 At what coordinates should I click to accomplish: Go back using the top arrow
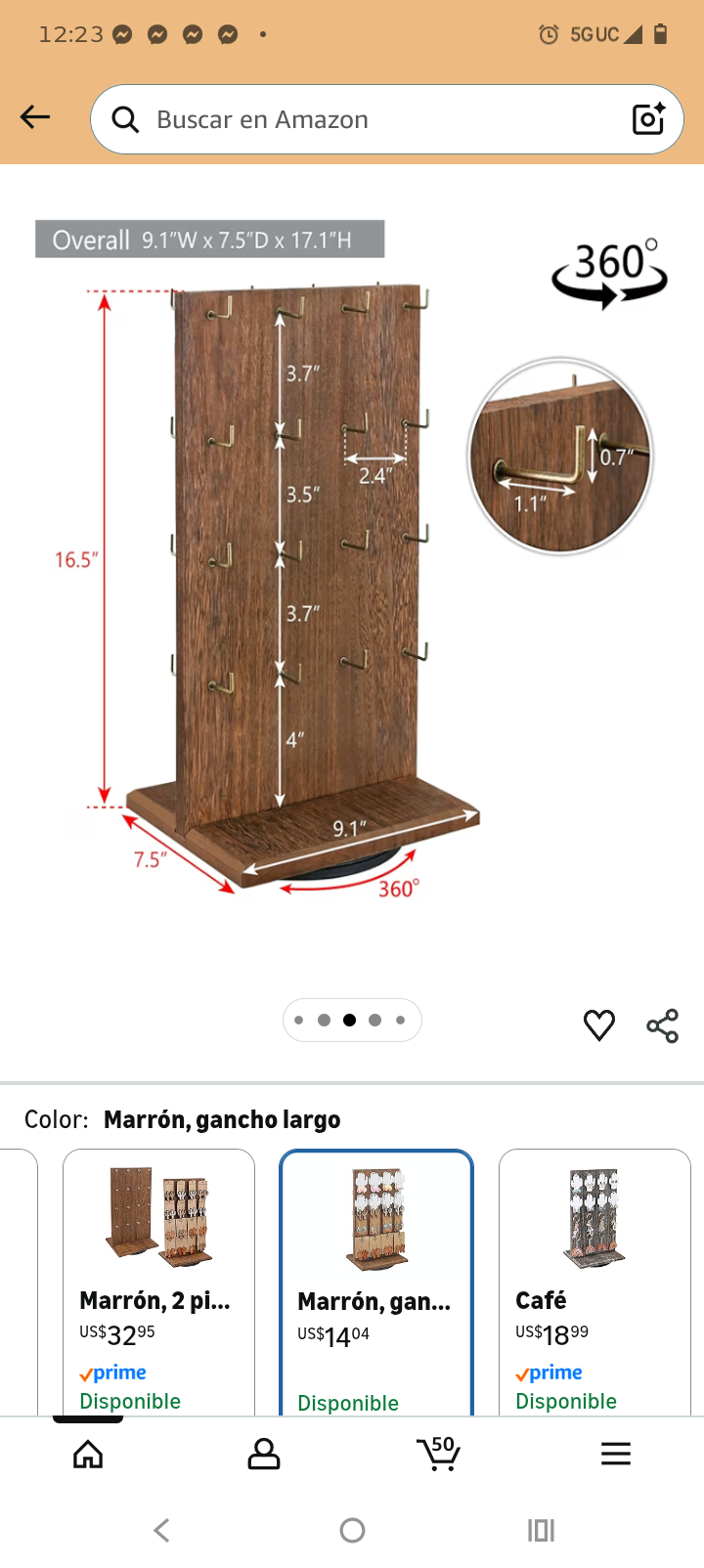(x=35, y=118)
